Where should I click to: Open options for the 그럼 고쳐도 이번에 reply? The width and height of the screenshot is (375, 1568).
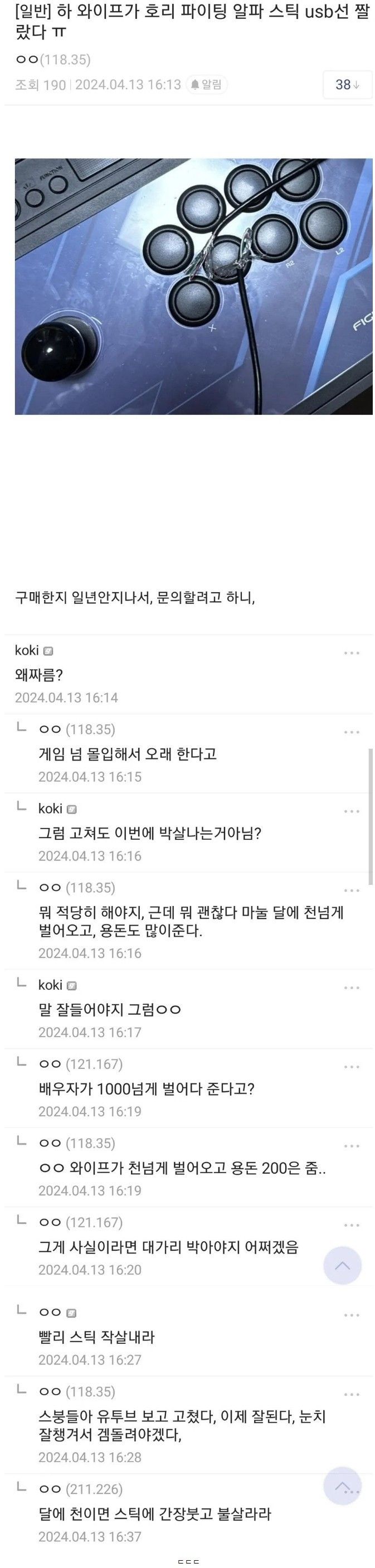(351, 811)
